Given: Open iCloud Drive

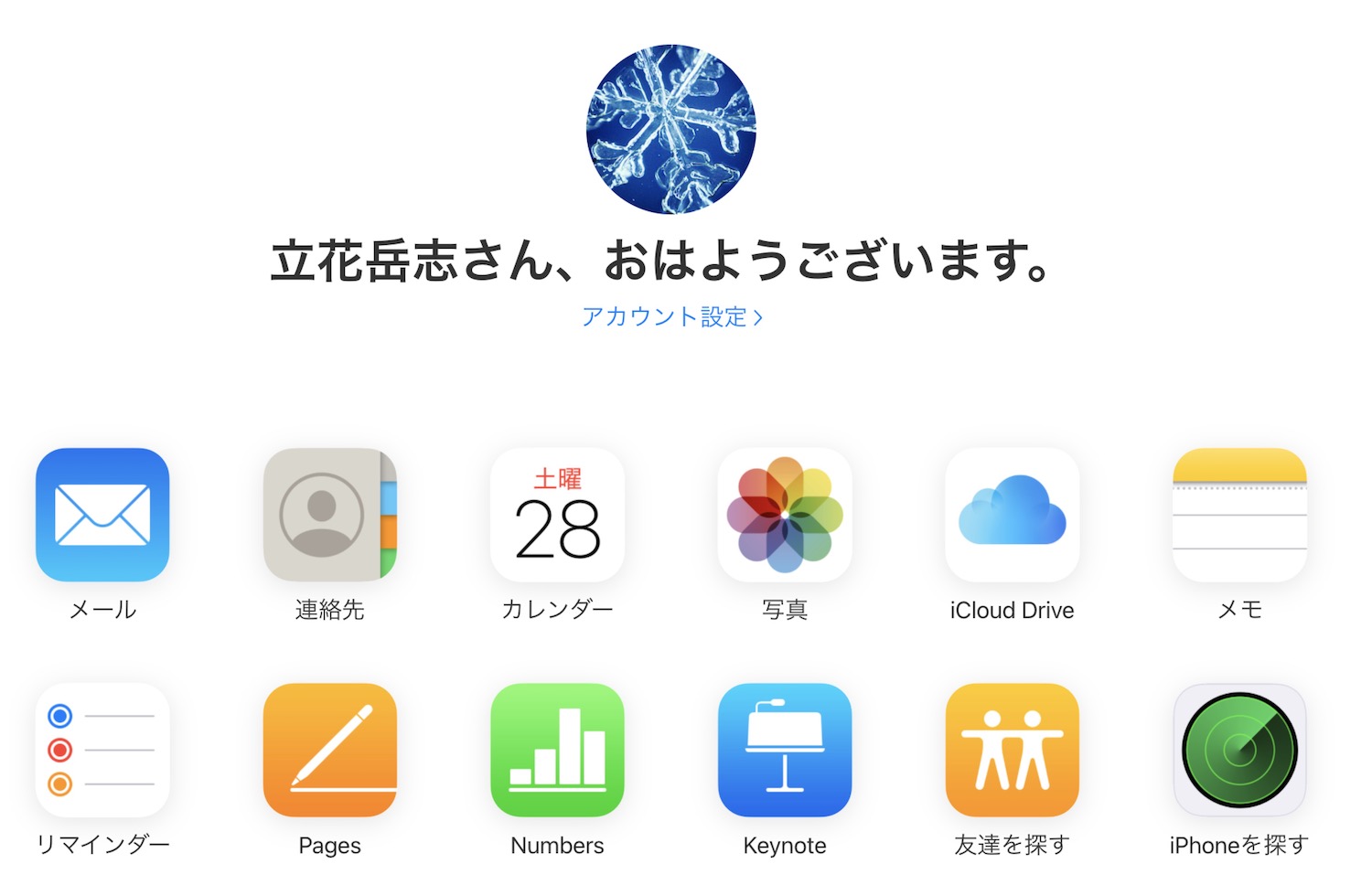Looking at the screenshot, I should (1012, 515).
